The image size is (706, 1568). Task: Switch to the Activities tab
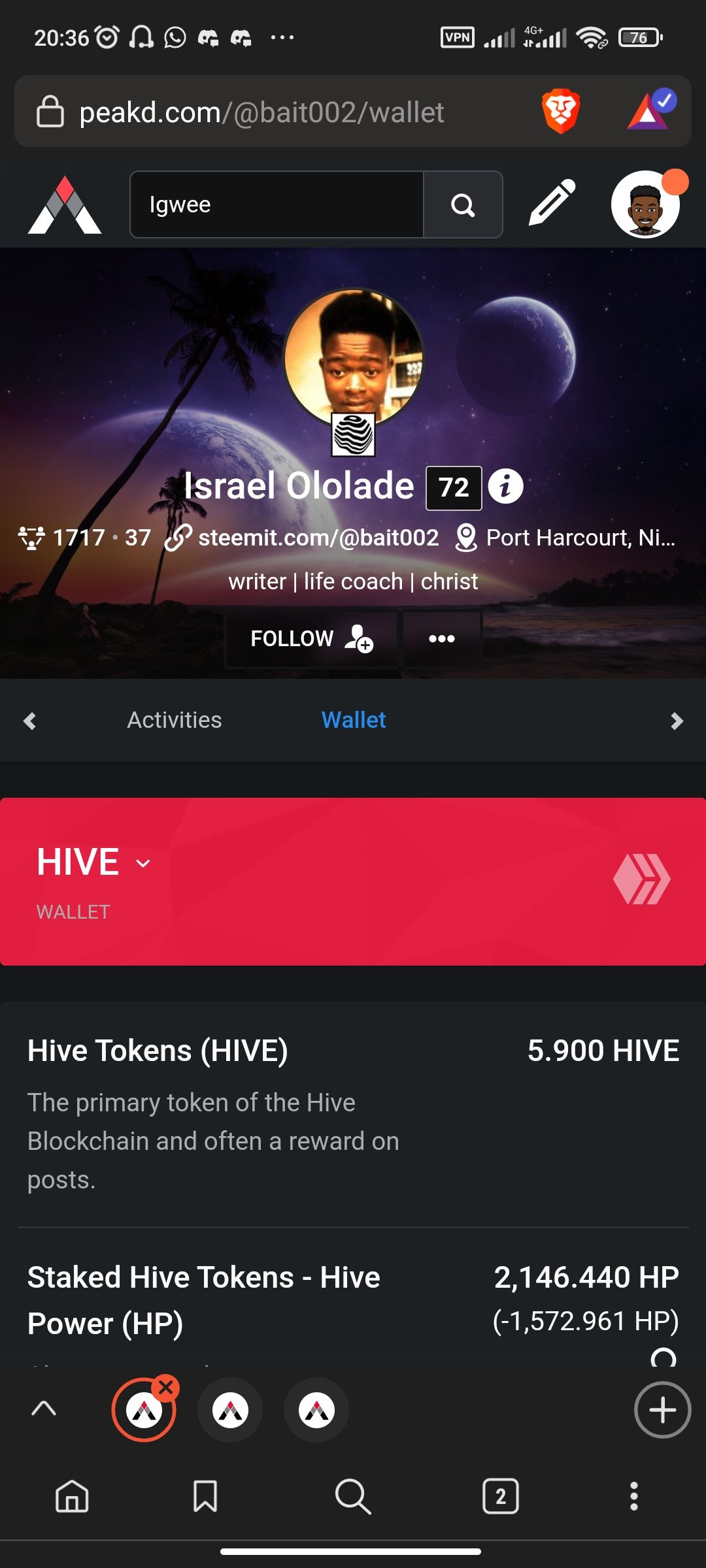click(x=175, y=720)
